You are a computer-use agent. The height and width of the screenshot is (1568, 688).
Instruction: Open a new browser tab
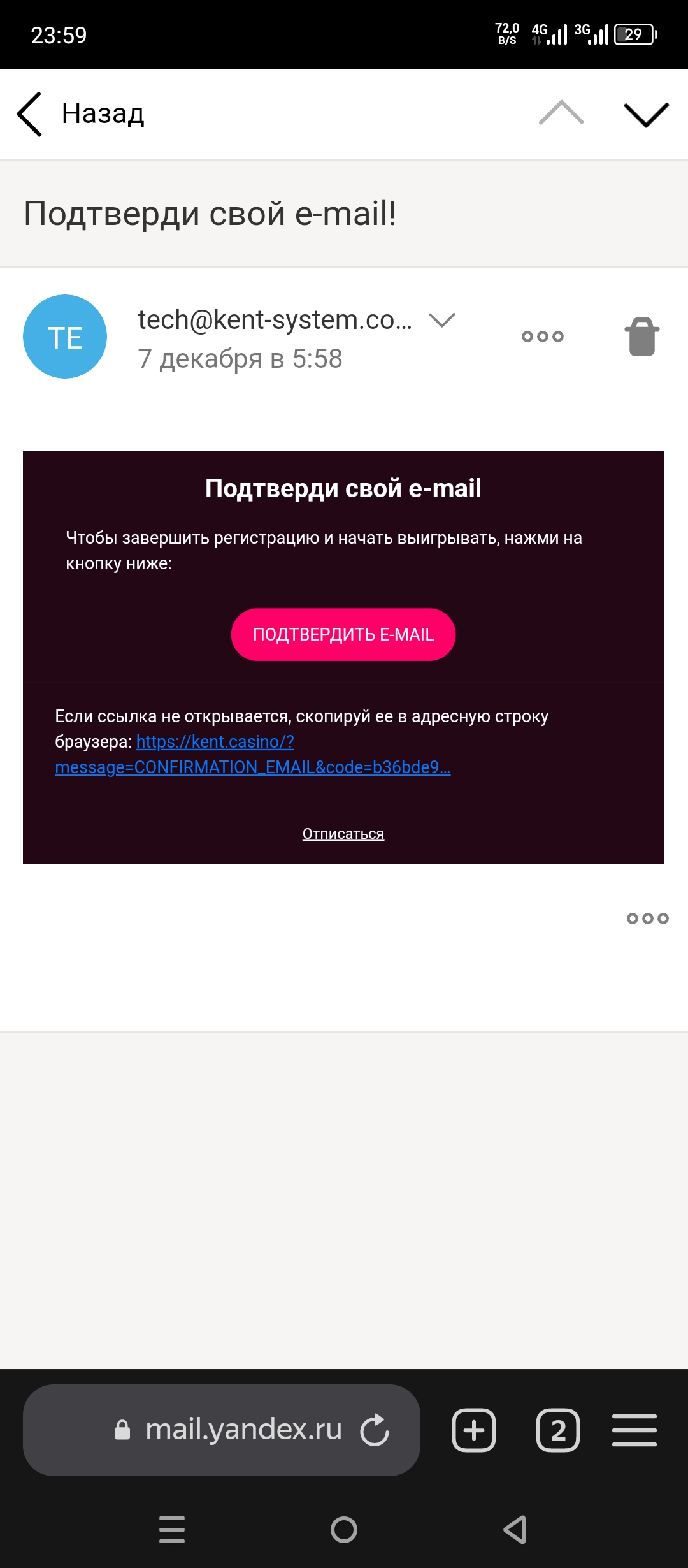473,1430
